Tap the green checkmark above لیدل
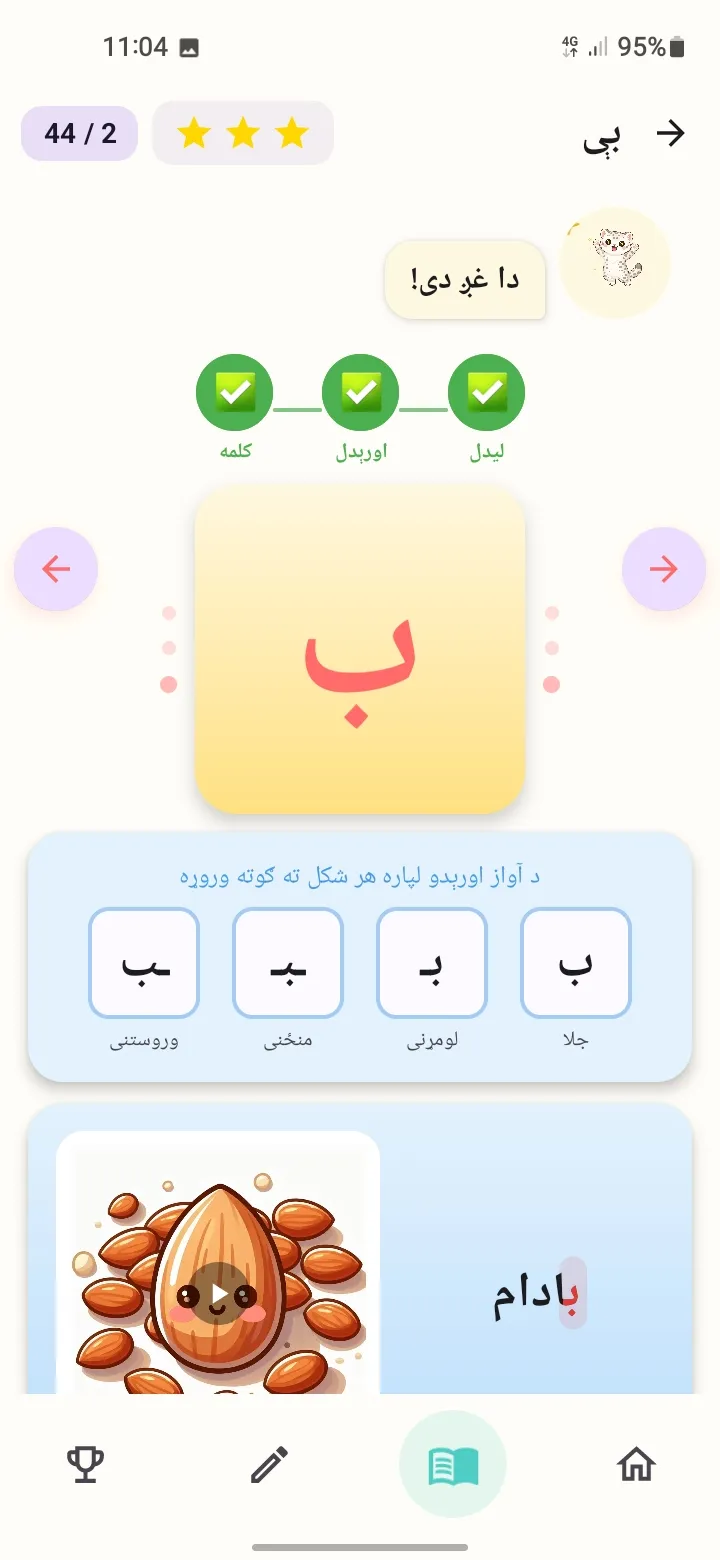 [x=486, y=393]
